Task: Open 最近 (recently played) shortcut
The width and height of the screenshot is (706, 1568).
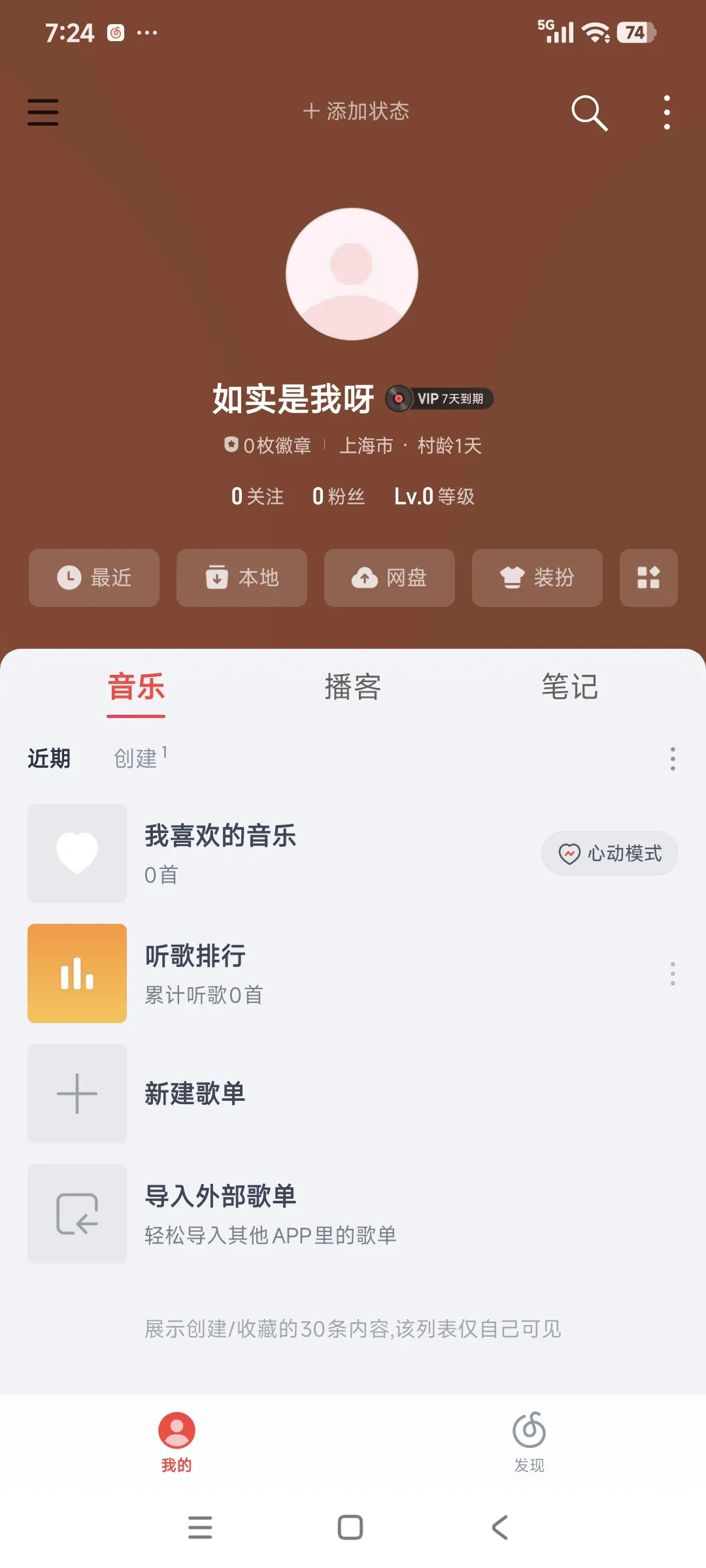Action: (93, 578)
